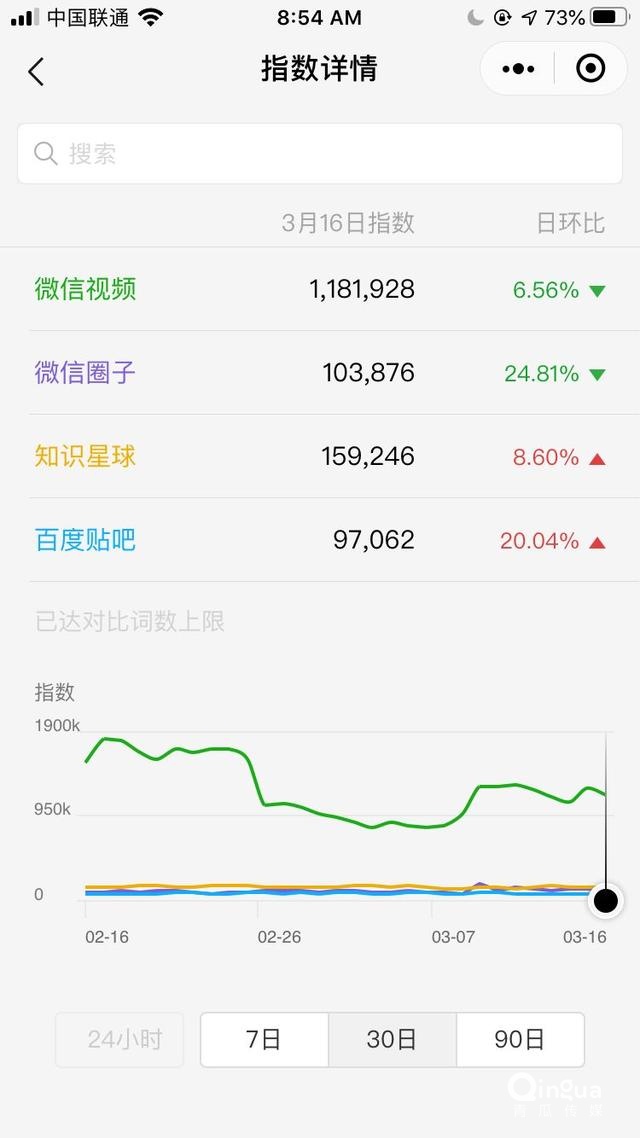Go back using the top-left arrow
The image size is (640, 1138).
coord(36,71)
